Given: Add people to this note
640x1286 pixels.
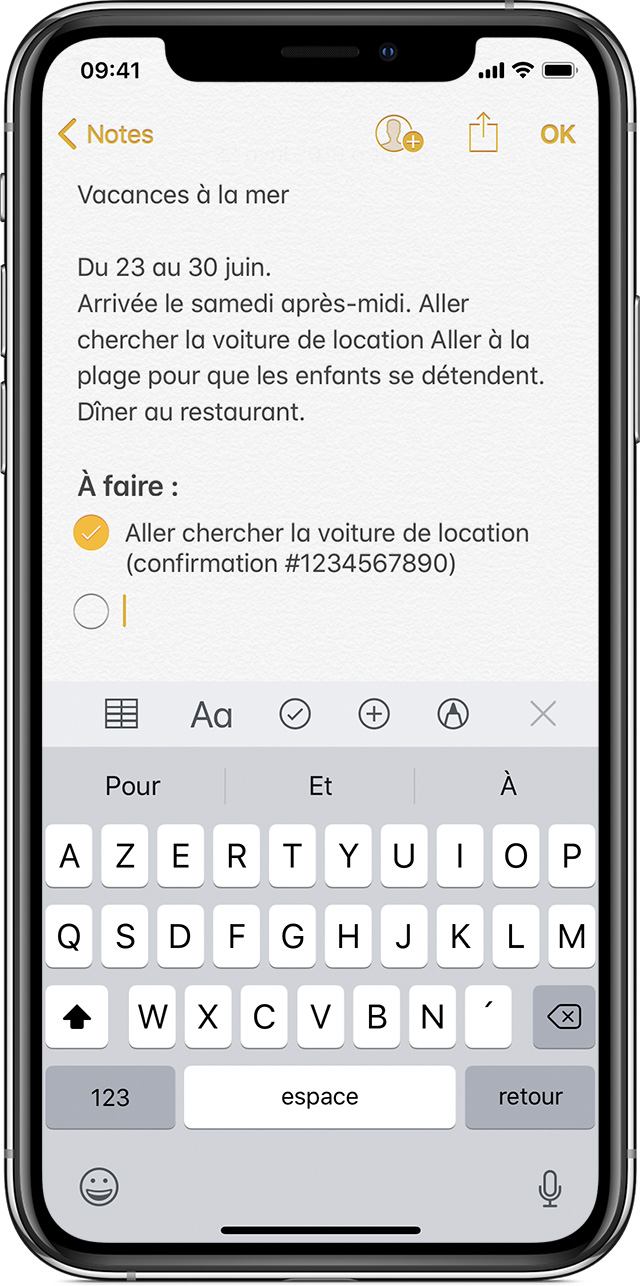Looking at the screenshot, I should (398, 134).
